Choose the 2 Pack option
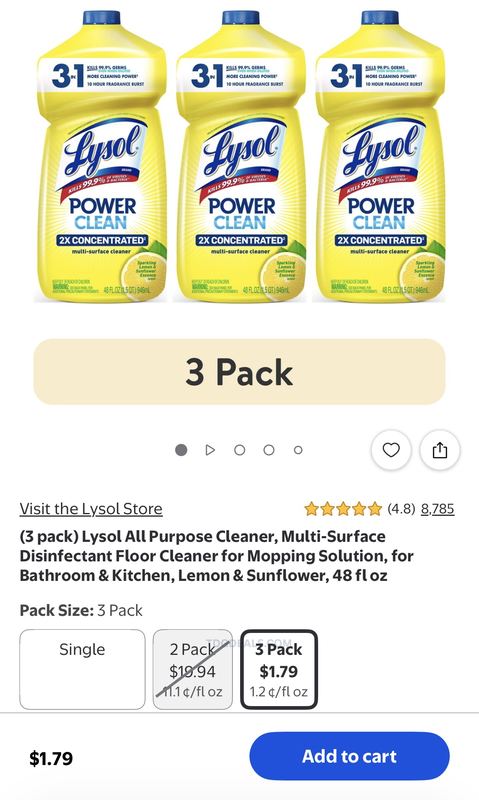This screenshot has height=800, width=479. pos(193,669)
